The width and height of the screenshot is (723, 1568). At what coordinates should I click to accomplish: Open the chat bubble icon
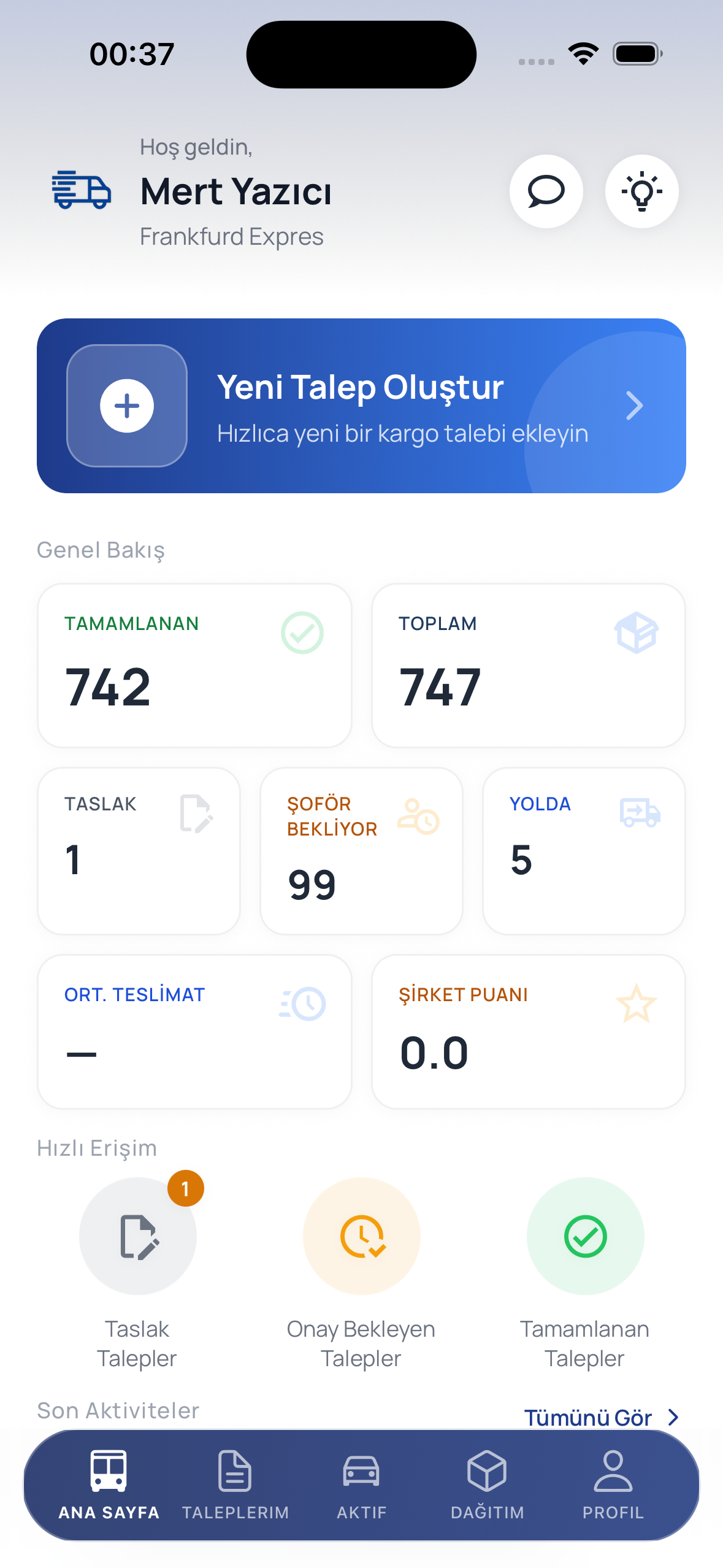tap(545, 191)
